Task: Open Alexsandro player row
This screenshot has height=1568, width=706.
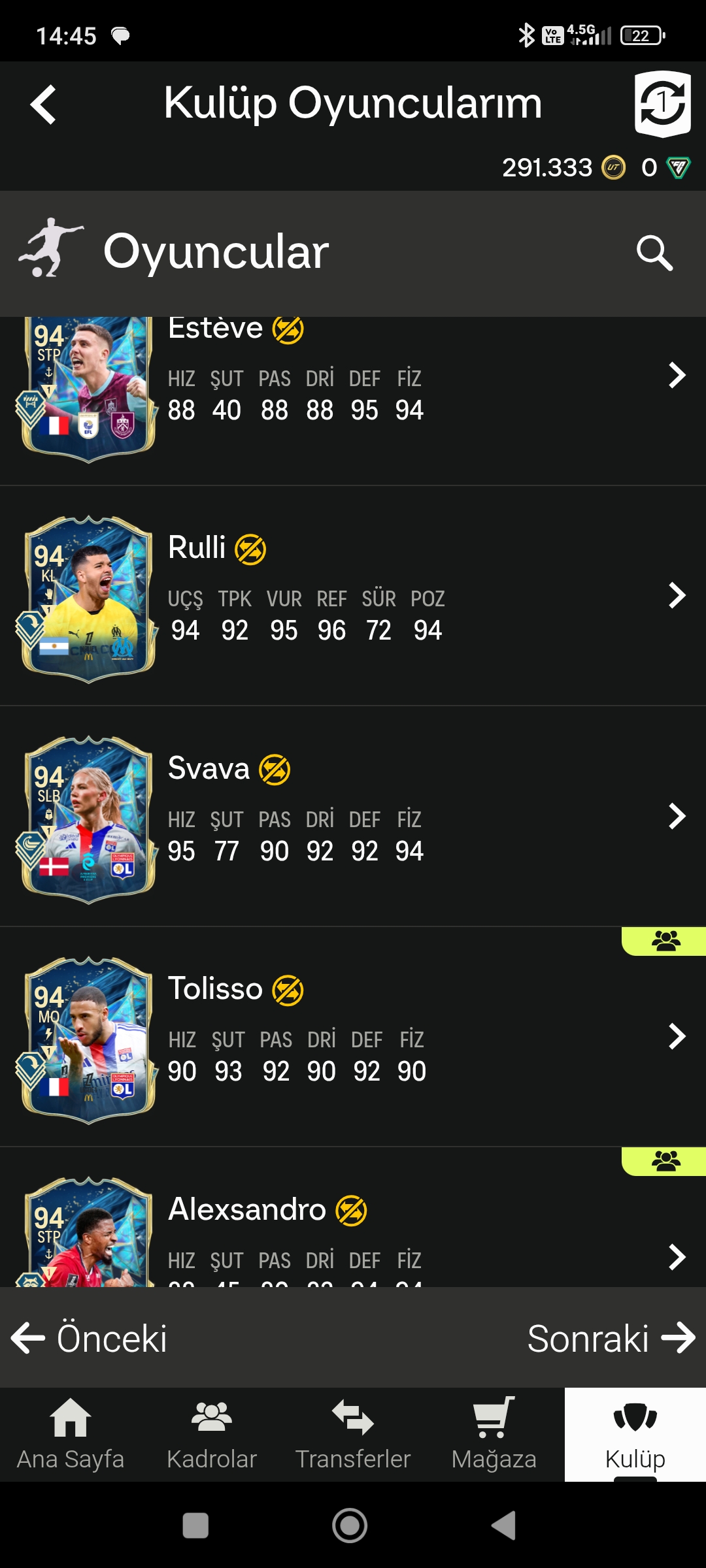Action: point(353,1218)
